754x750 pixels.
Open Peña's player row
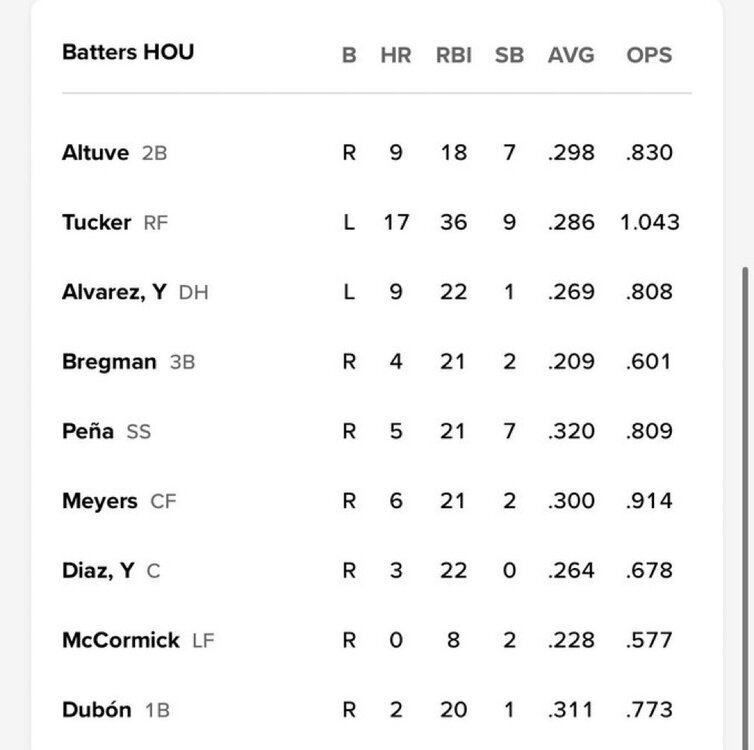[88, 432]
